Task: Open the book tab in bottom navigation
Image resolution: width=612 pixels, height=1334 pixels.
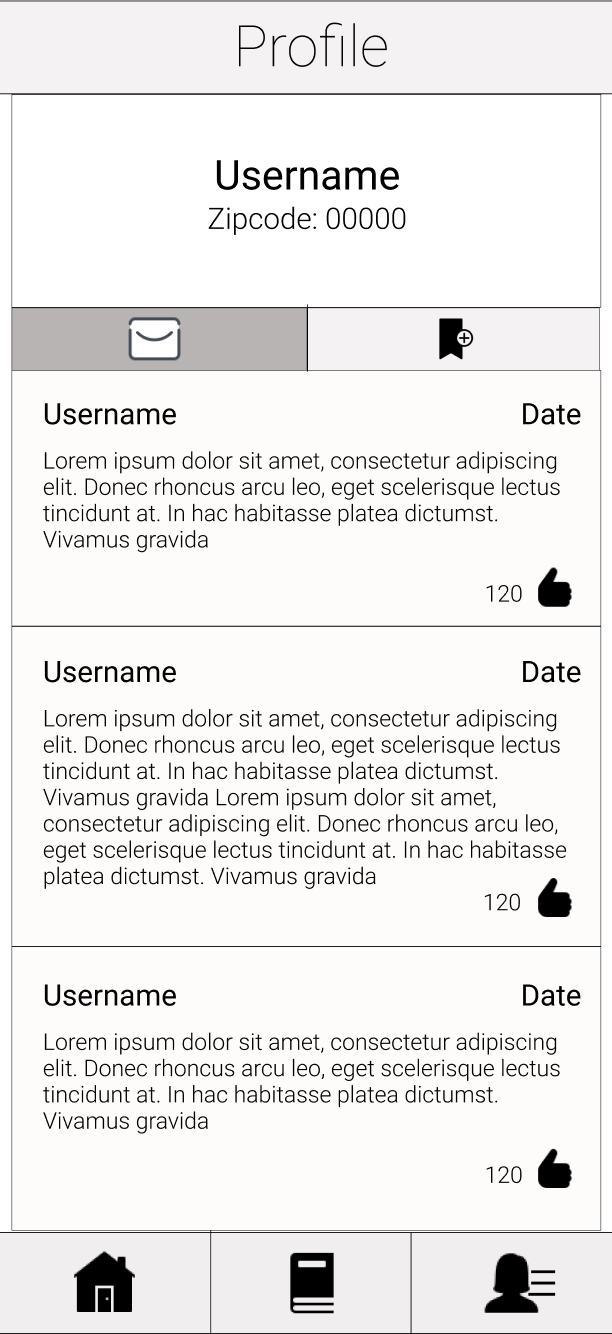Action: coord(311,1282)
